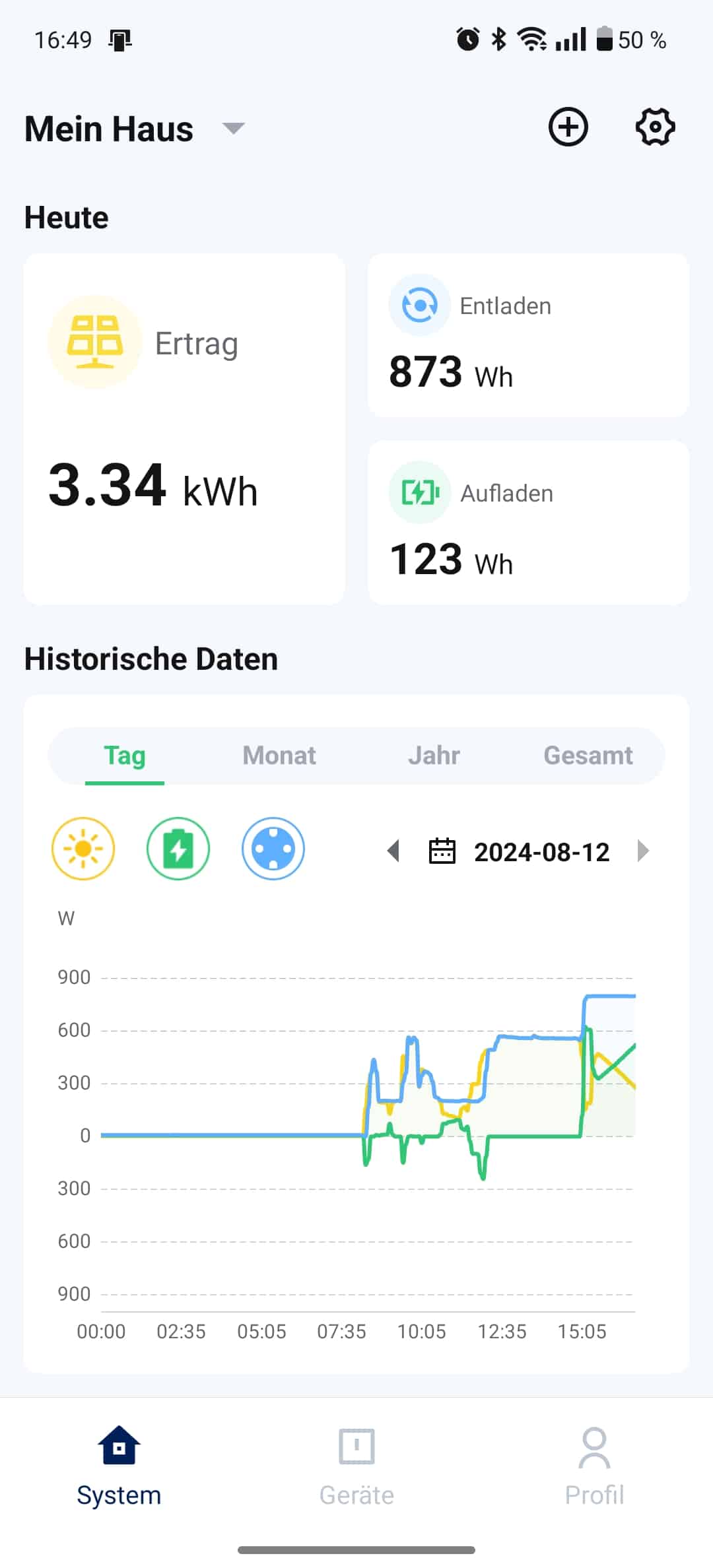Add a new device with plus icon
The image size is (713, 1568).
tap(568, 127)
